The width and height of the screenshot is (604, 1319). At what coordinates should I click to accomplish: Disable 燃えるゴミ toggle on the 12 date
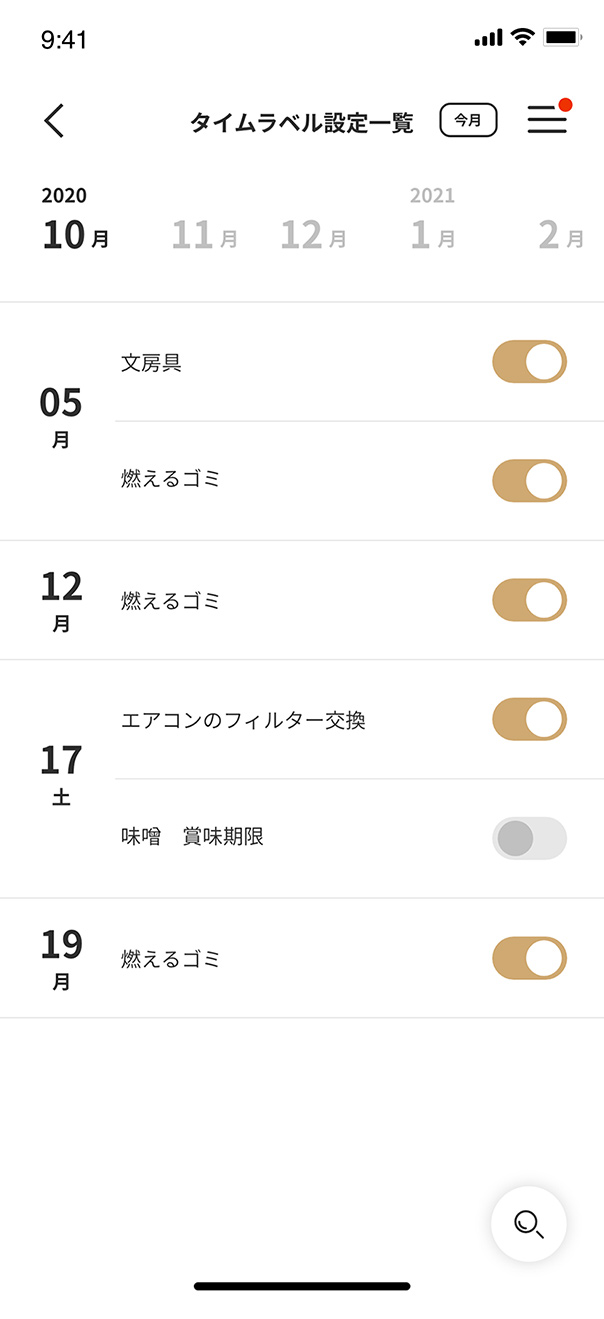pyautogui.click(x=529, y=600)
